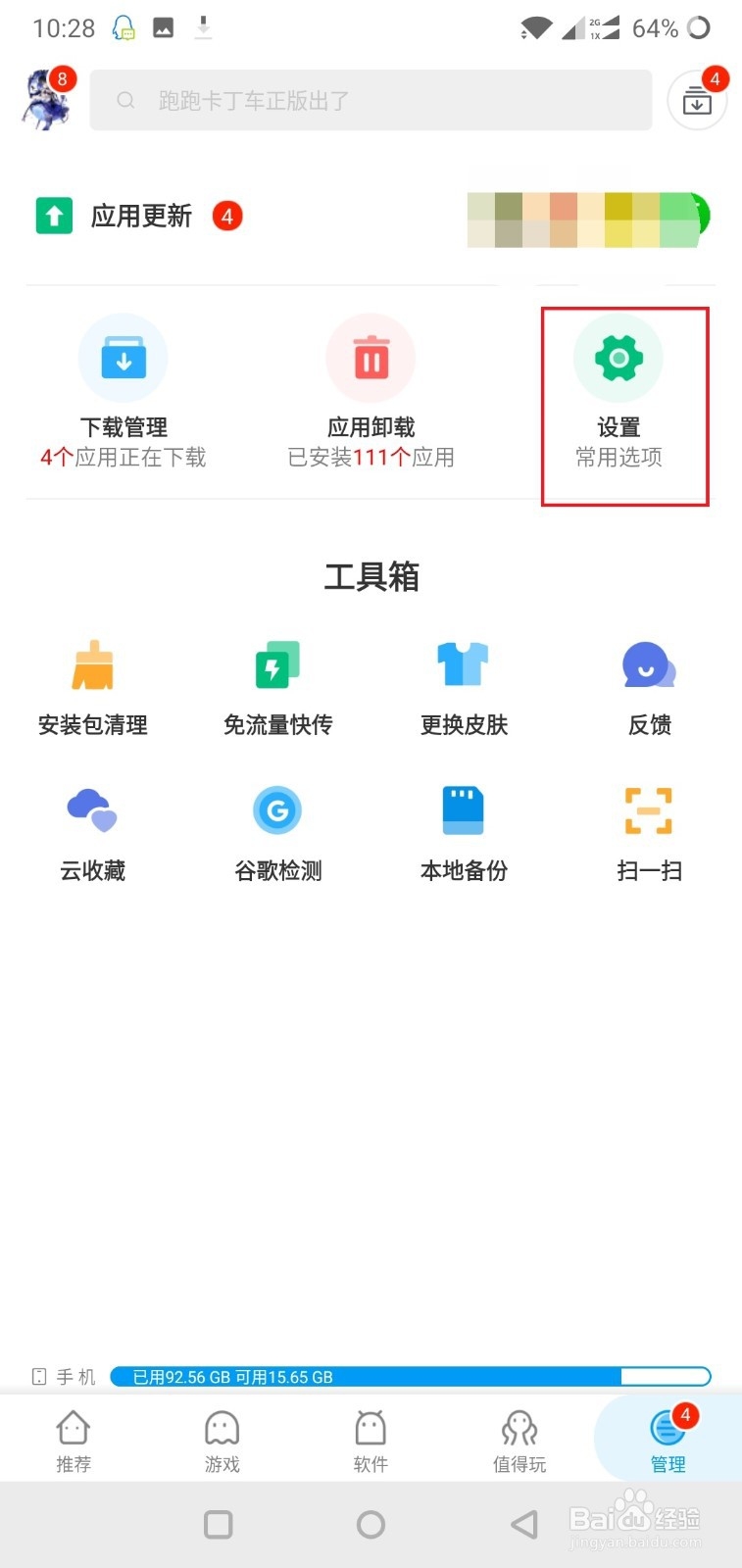
Task: Tap the search field showing 跑跑卡丁车正版出了
Action: tap(371, 100)
